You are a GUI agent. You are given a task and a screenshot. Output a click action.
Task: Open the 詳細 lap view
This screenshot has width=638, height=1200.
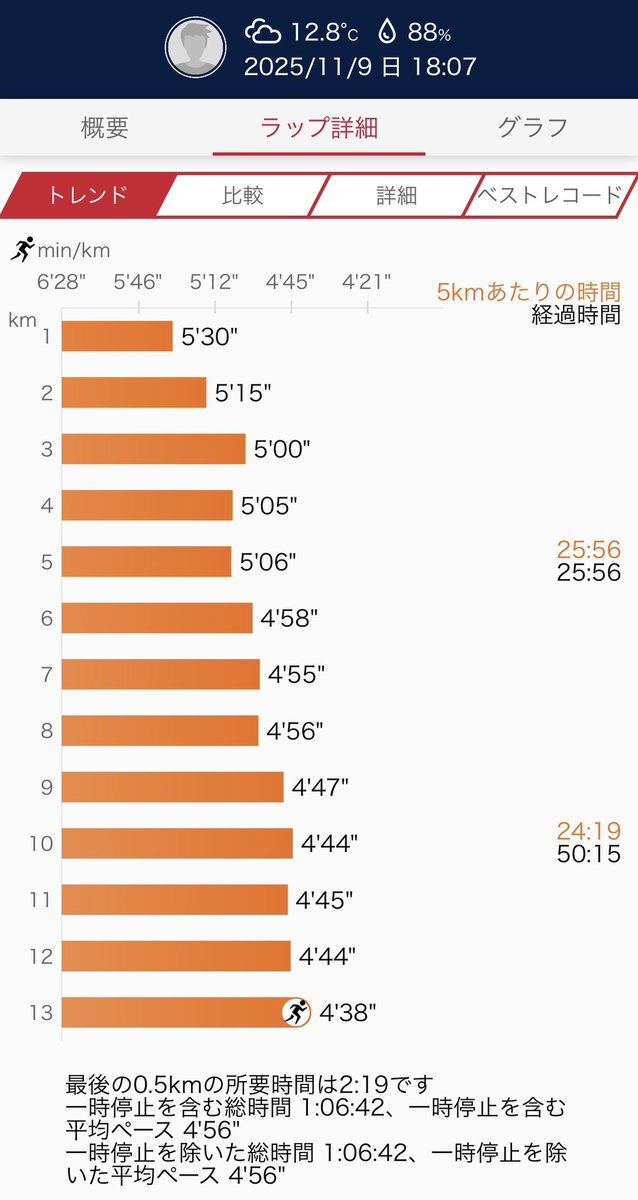point(396,195)
